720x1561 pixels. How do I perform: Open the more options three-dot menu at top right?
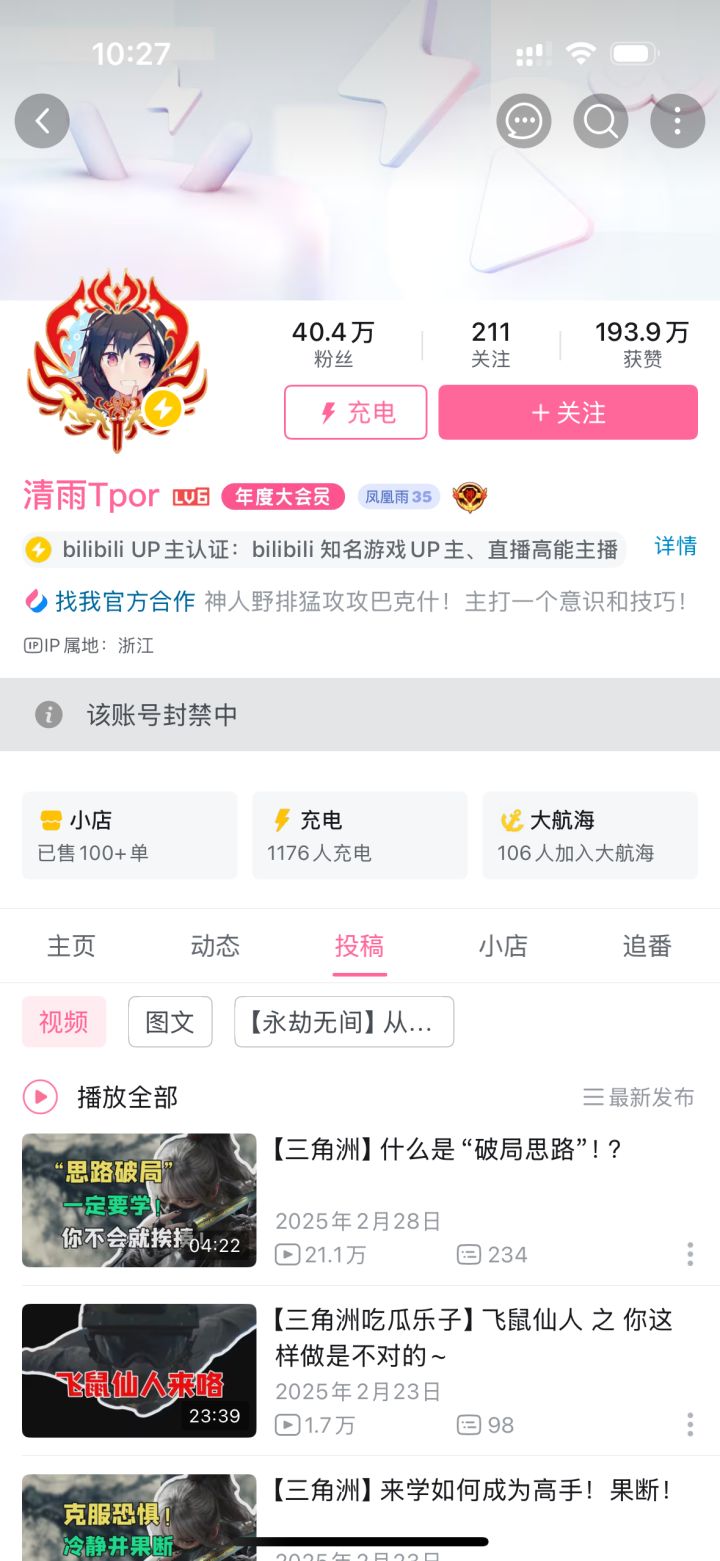click(677, 120)
